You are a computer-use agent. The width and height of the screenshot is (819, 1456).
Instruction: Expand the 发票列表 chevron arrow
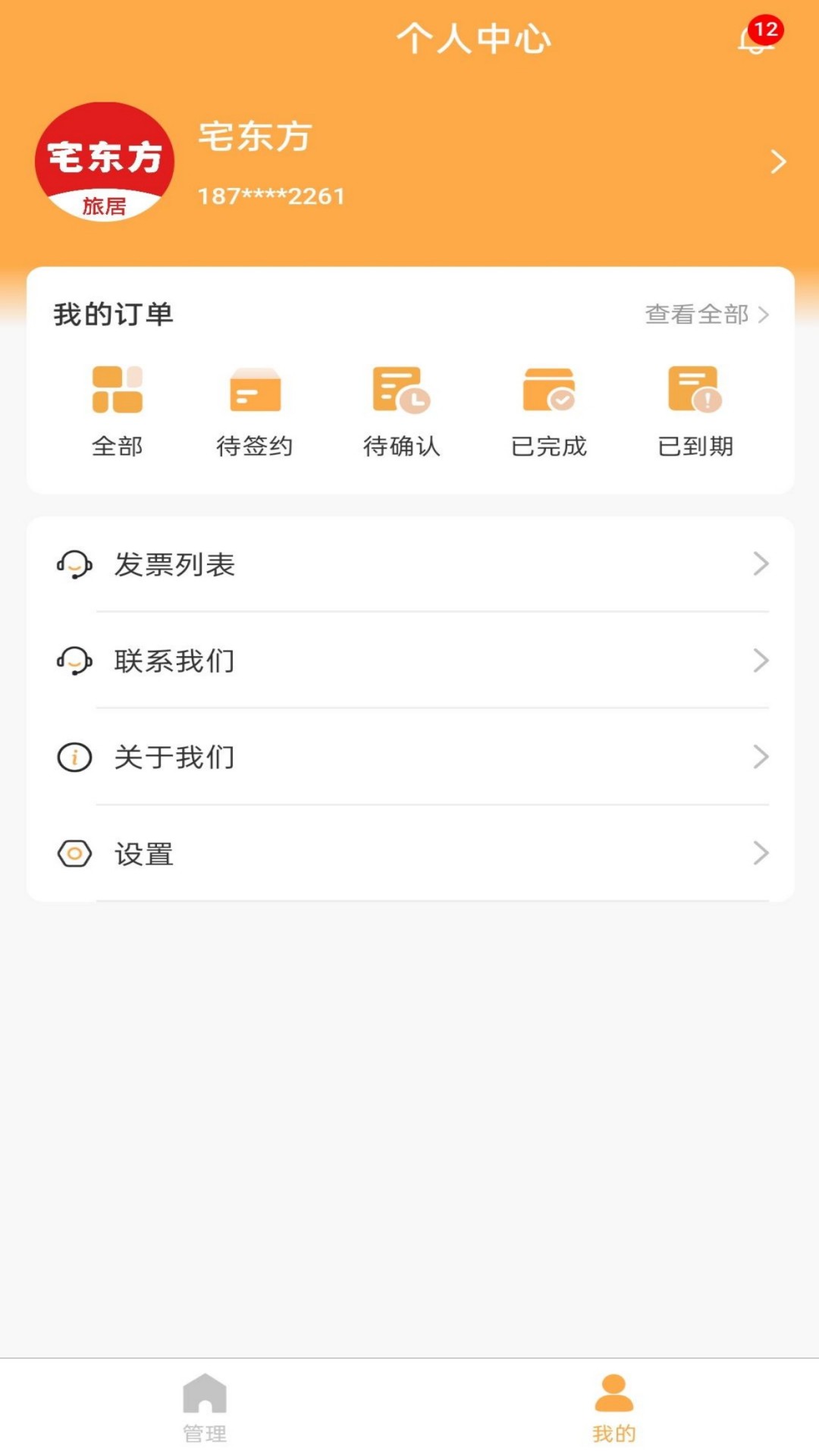pos(761,564)
